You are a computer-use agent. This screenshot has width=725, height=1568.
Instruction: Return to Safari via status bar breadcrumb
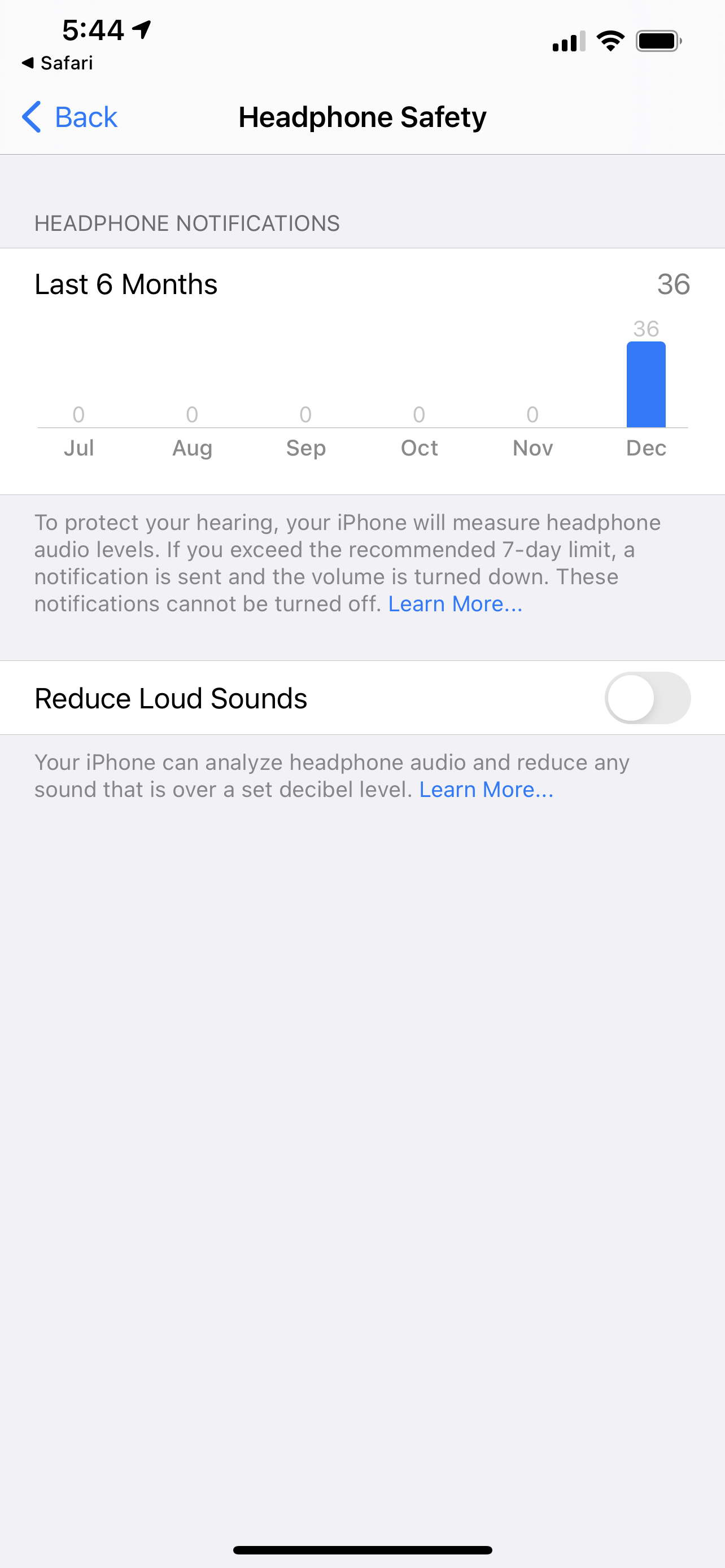click(x=57, y=63)
